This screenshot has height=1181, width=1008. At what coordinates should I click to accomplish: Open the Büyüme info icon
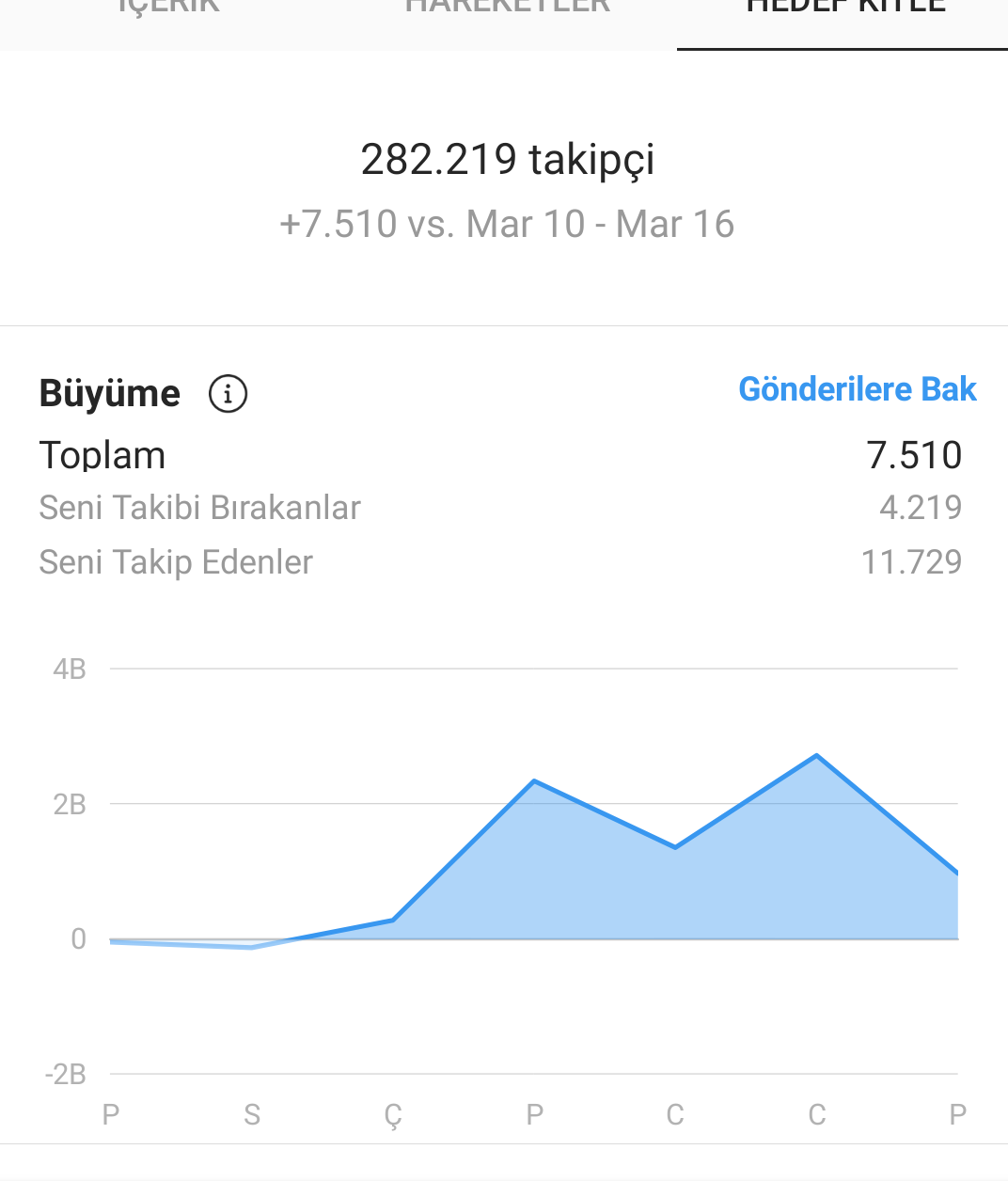228,394
